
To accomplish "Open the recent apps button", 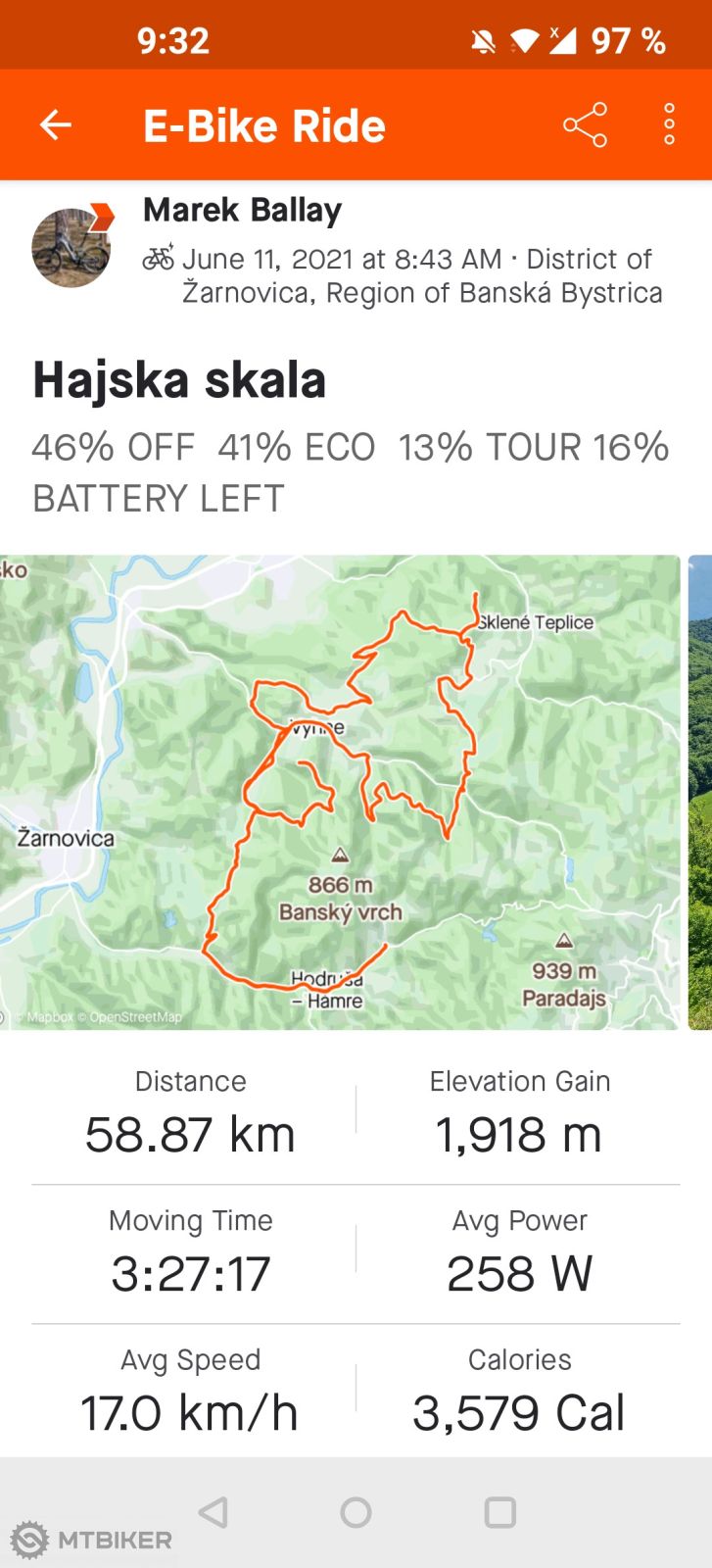I will [x=499, y=1512].
